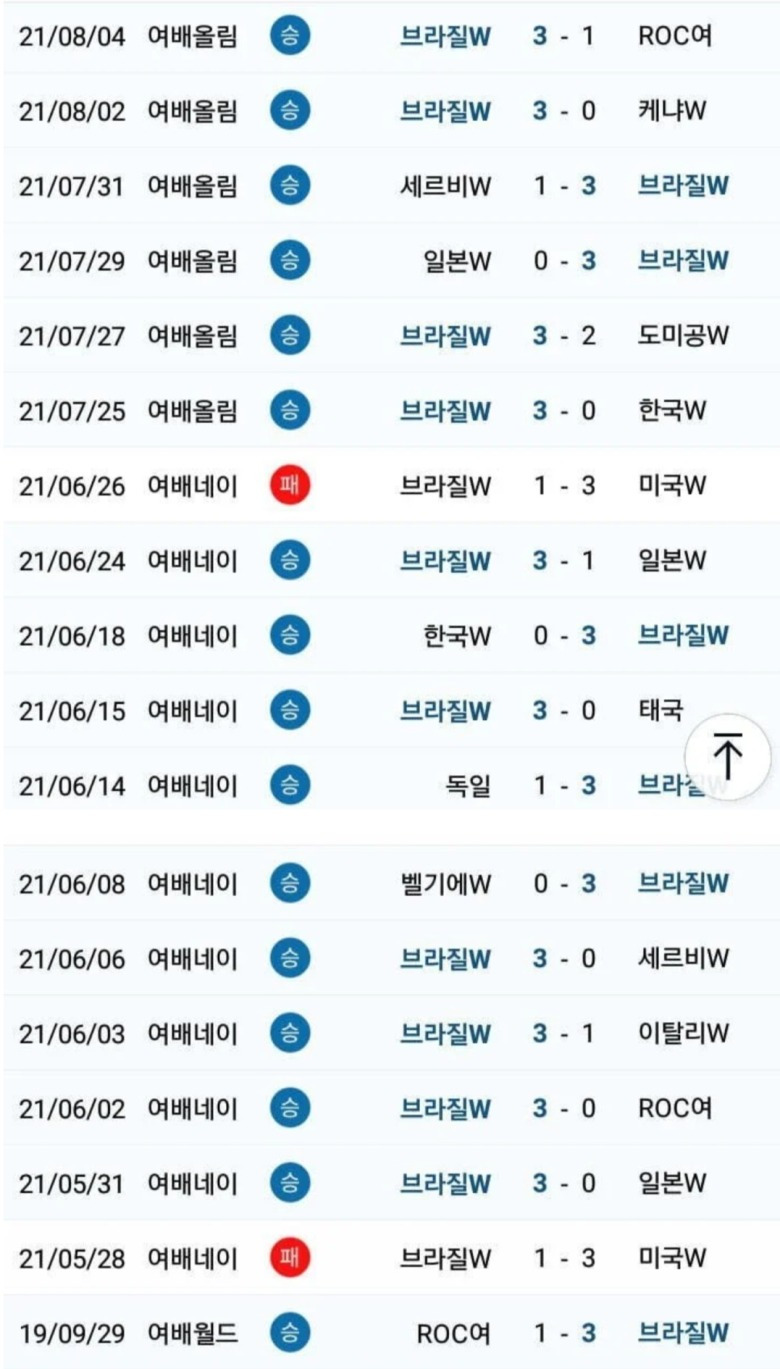Image resolution: width=780 pixels, height=1369 pixels.
Task: Open the 21/08/02 match against 케냐W
Action: (x=390, y=111)
